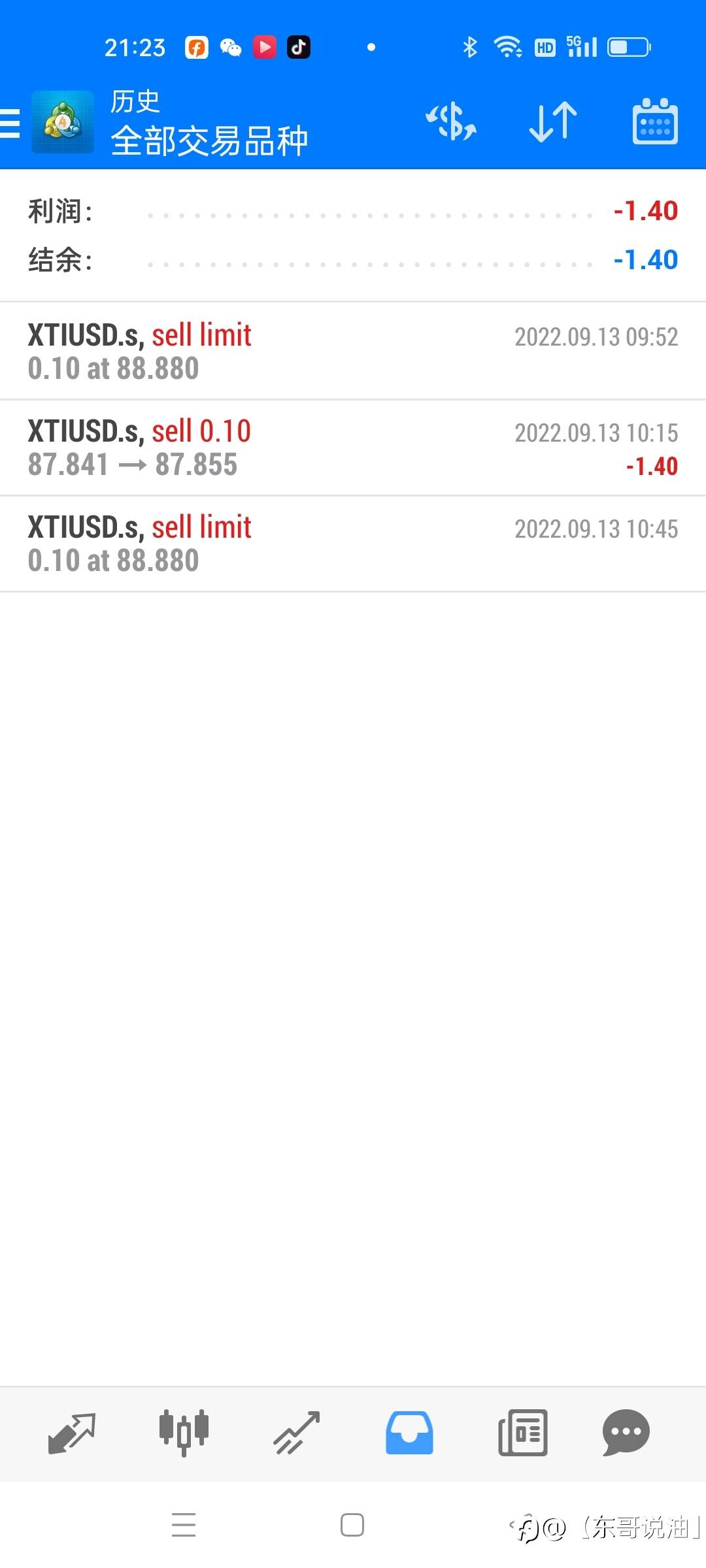Switch to the Trade tab
The height and width of the screenshot is (1568, 706).
[x=297, y=1433]
